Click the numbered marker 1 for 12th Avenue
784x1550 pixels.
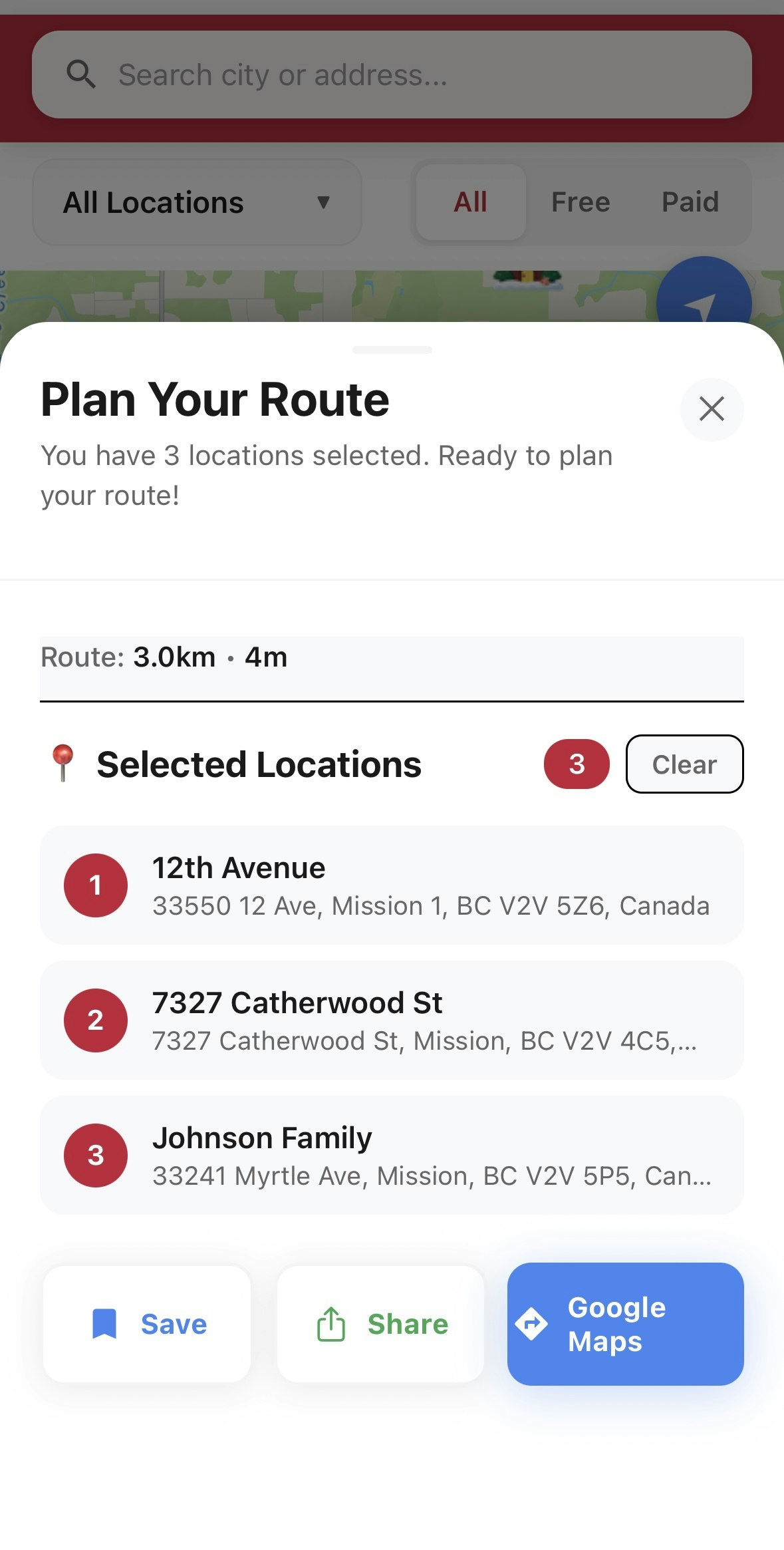(95, 885)
